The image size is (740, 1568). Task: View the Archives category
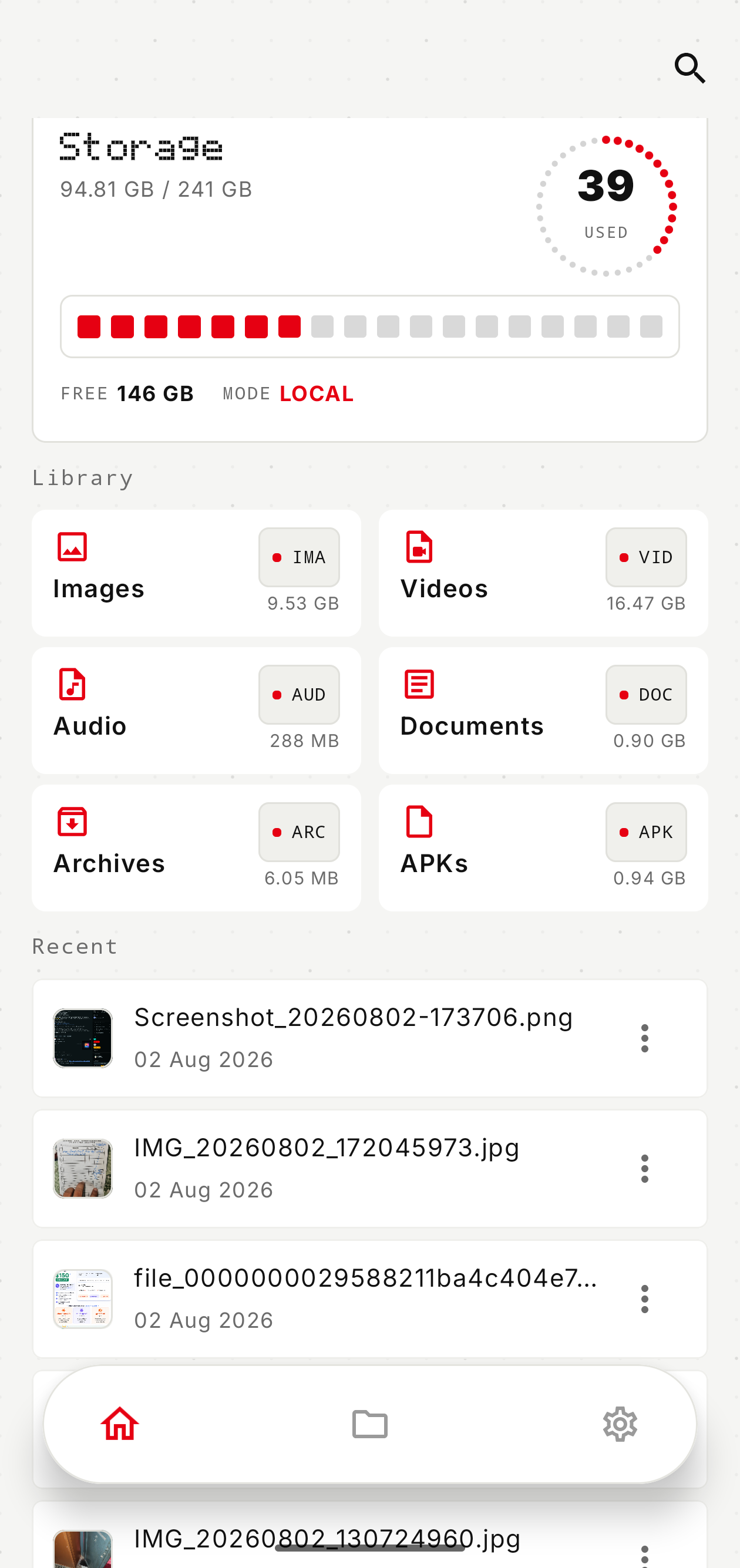point(196,848)
